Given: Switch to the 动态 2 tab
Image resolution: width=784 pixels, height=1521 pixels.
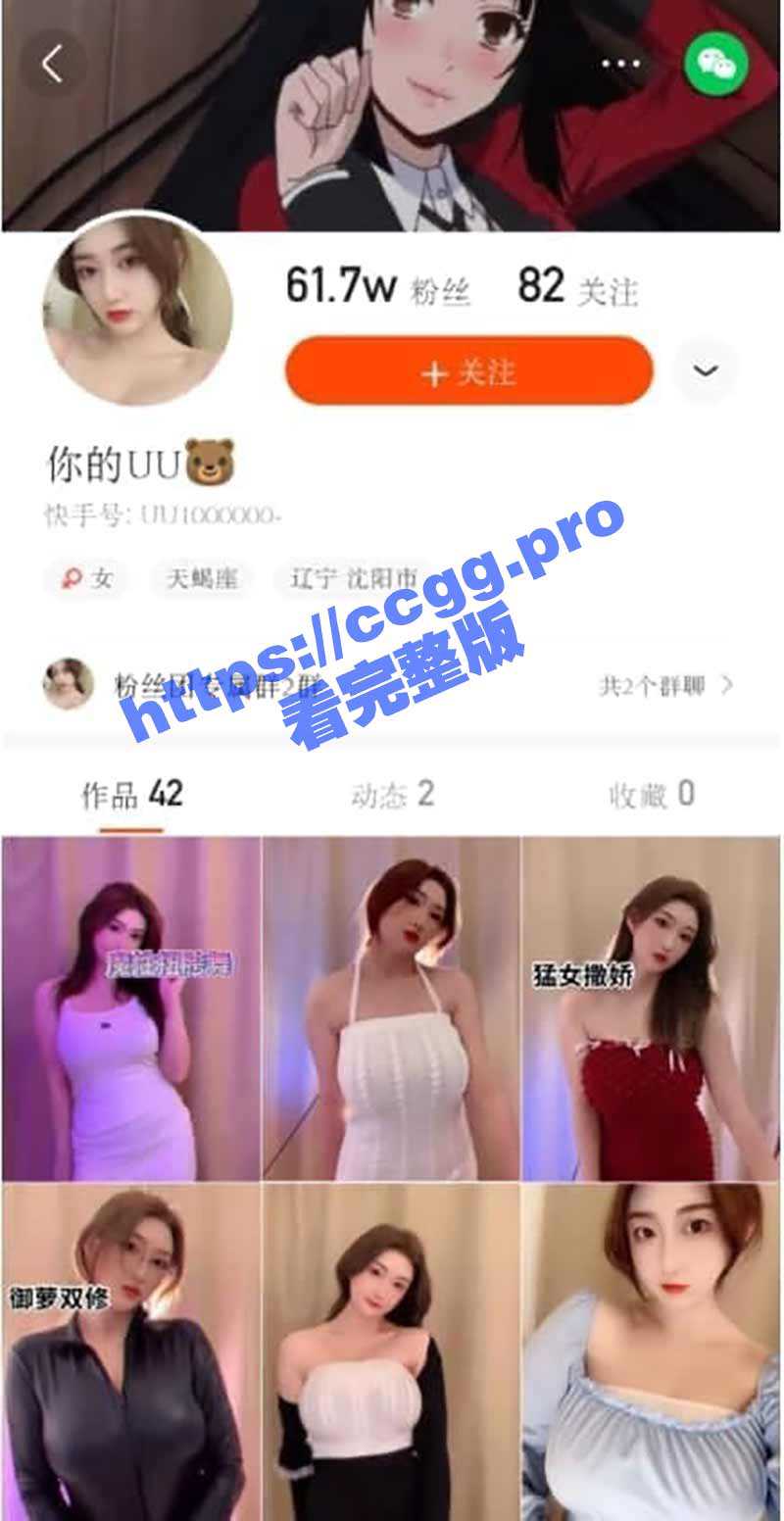Looking at the screenshot, I should click(392, 795).
